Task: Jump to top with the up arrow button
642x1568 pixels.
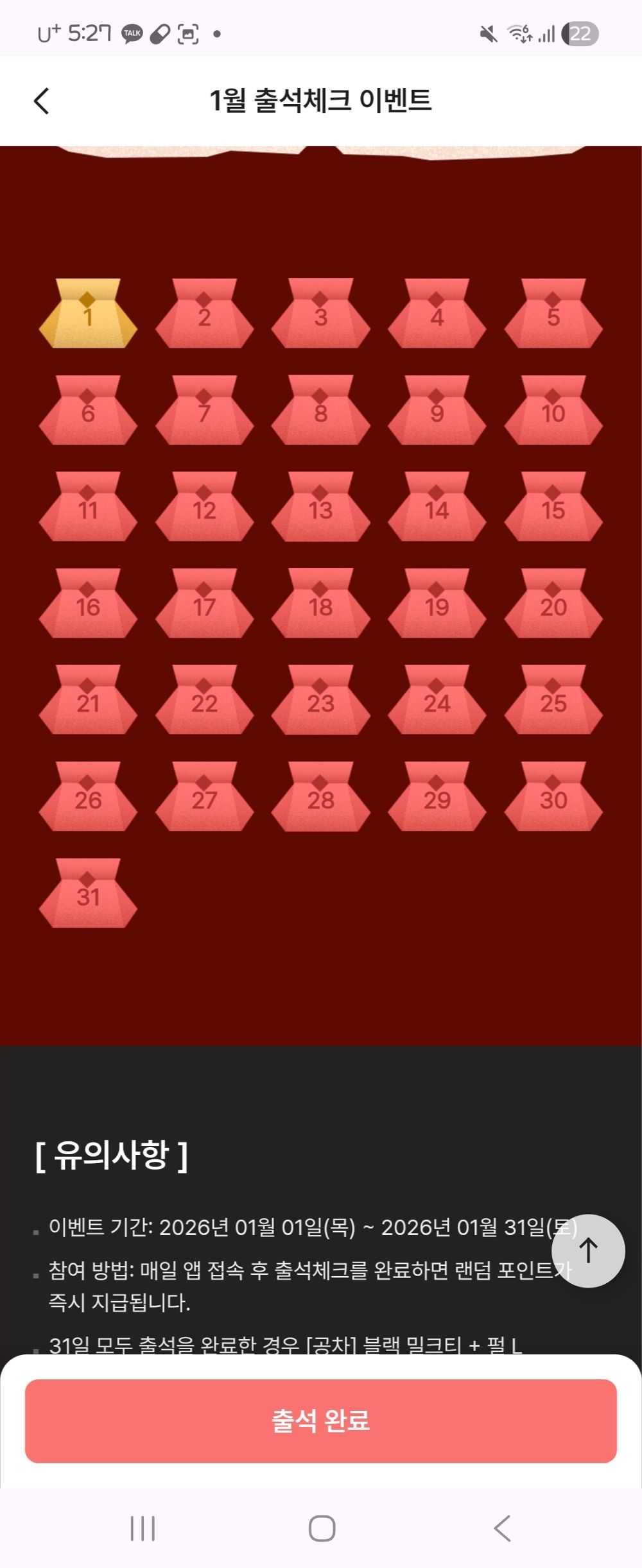Action: coord(587,1250)
